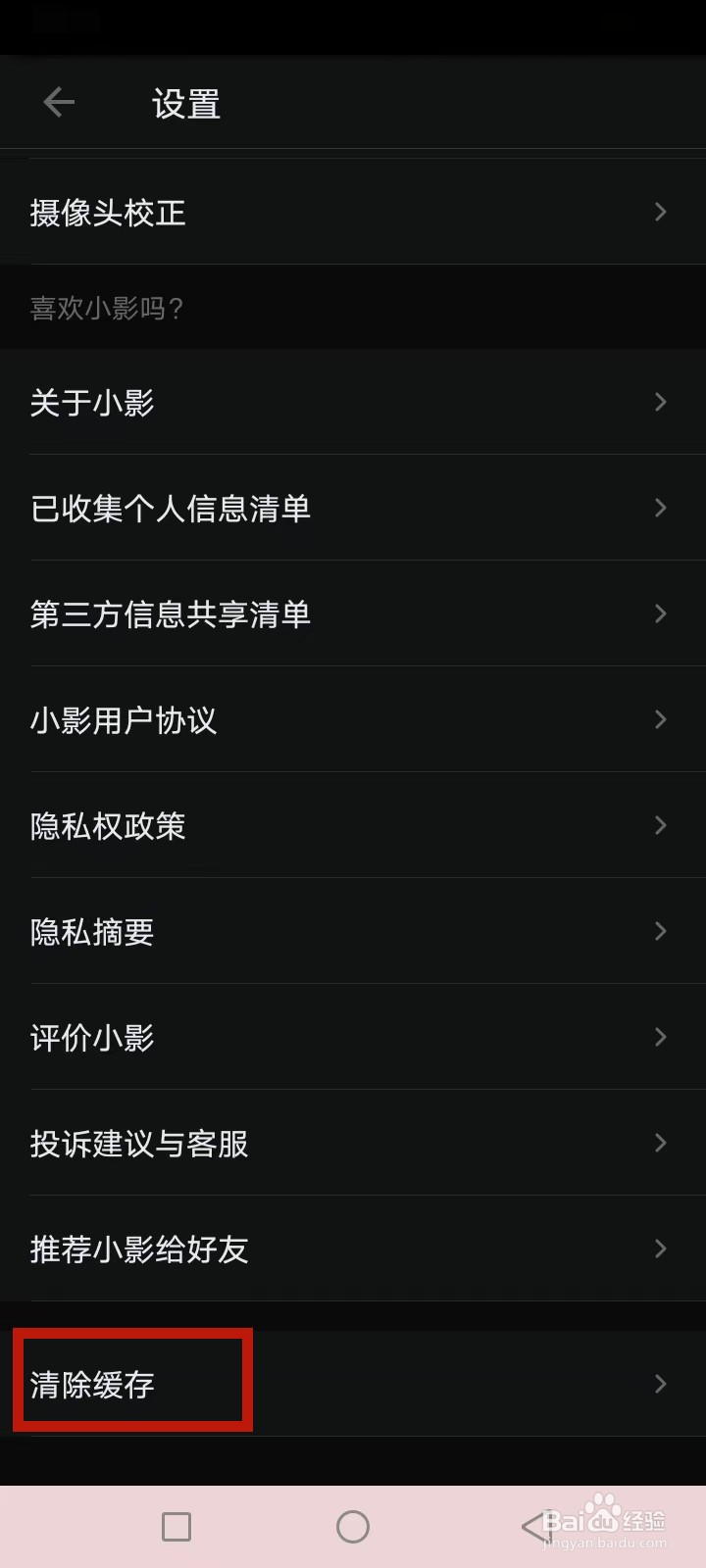The width and height of the screenshot is (706, 1568).
Task: Open the 清除缓存 clear cache option
Action: [x=91, y=1384]
